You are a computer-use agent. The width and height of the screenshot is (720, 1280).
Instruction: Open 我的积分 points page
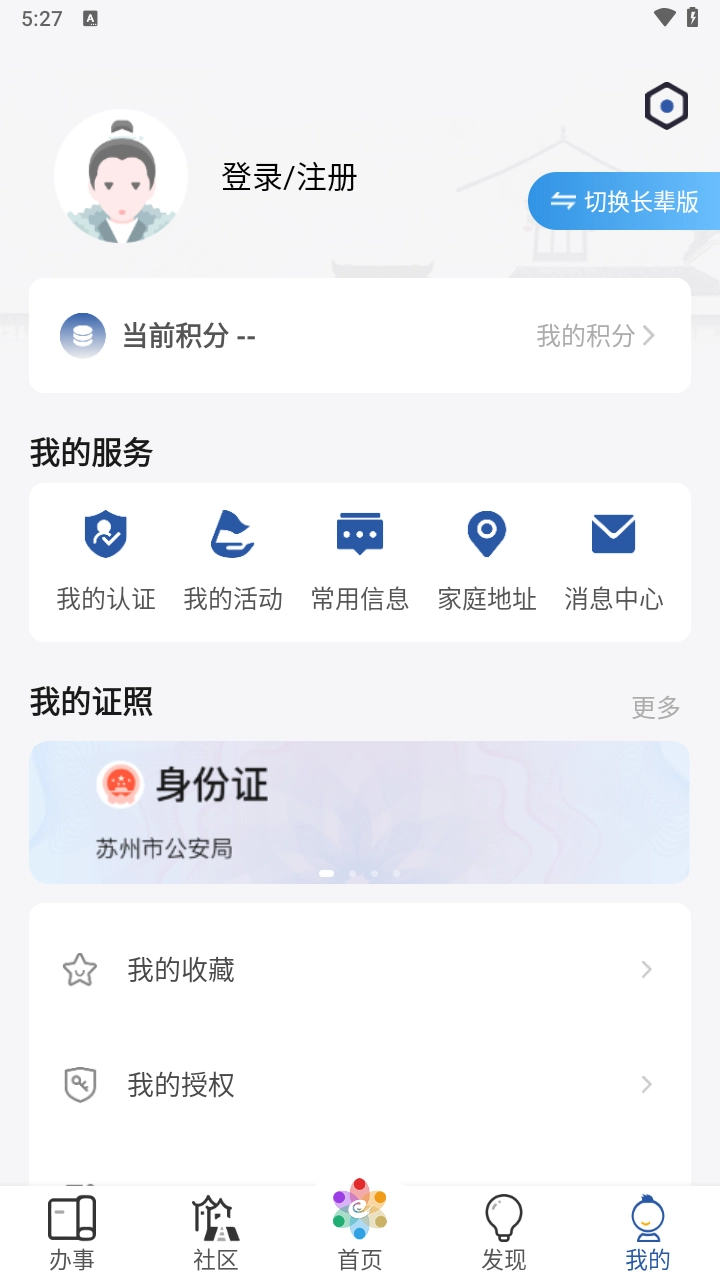click(x=595, y=336)
